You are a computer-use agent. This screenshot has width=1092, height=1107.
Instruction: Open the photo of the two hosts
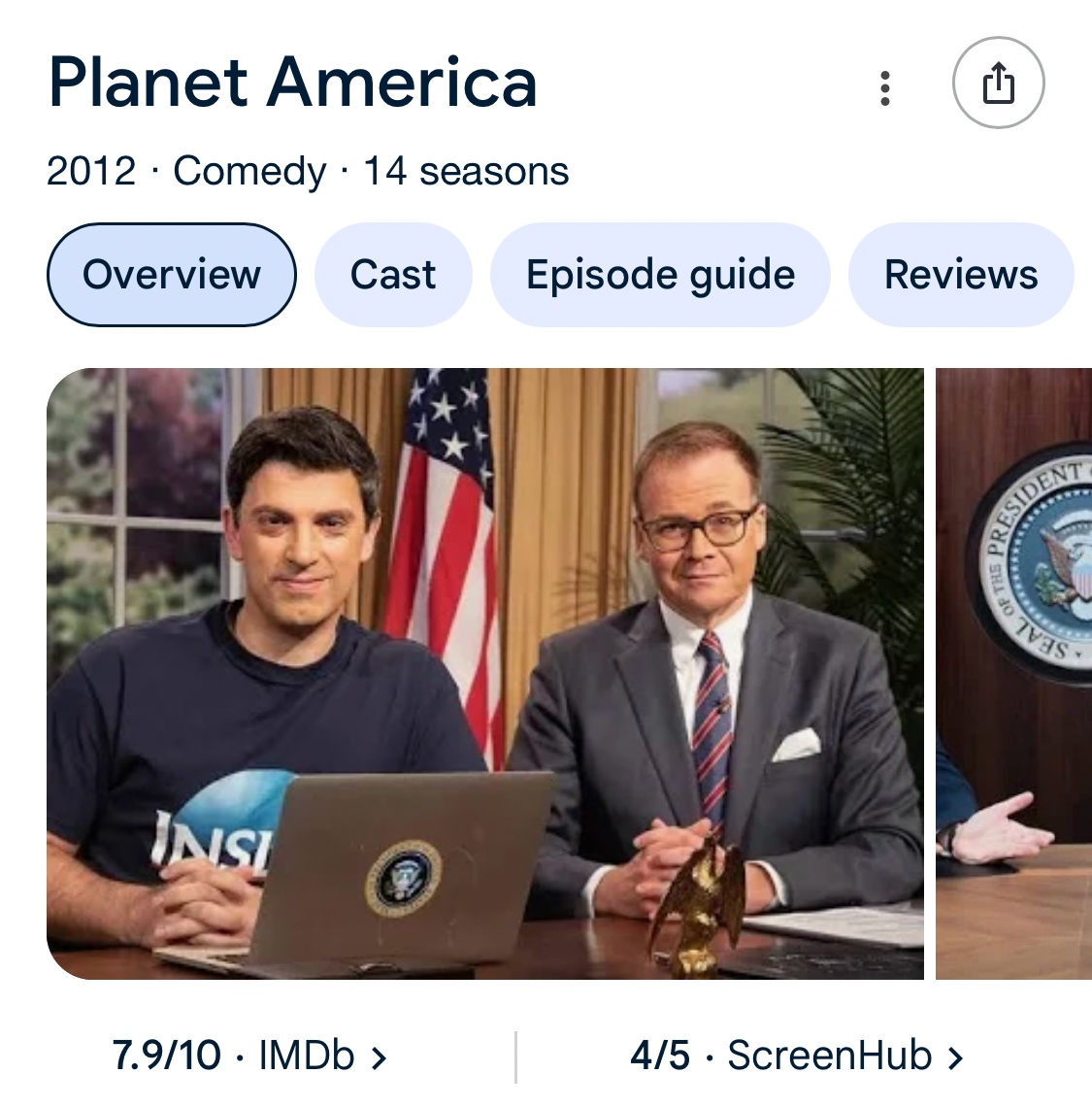[x=485, y=673]
